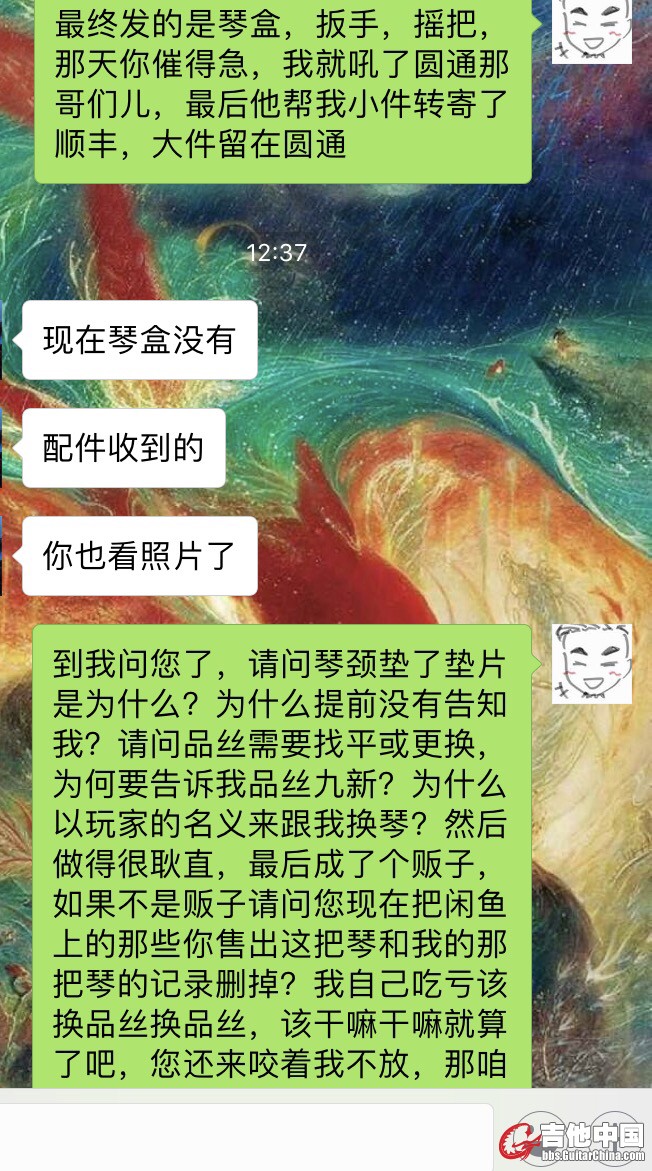Screen dimensions: 652x1171
Task: Open sender's avatar beside the 到我问您了 message
Action: [x=592, y=663]
